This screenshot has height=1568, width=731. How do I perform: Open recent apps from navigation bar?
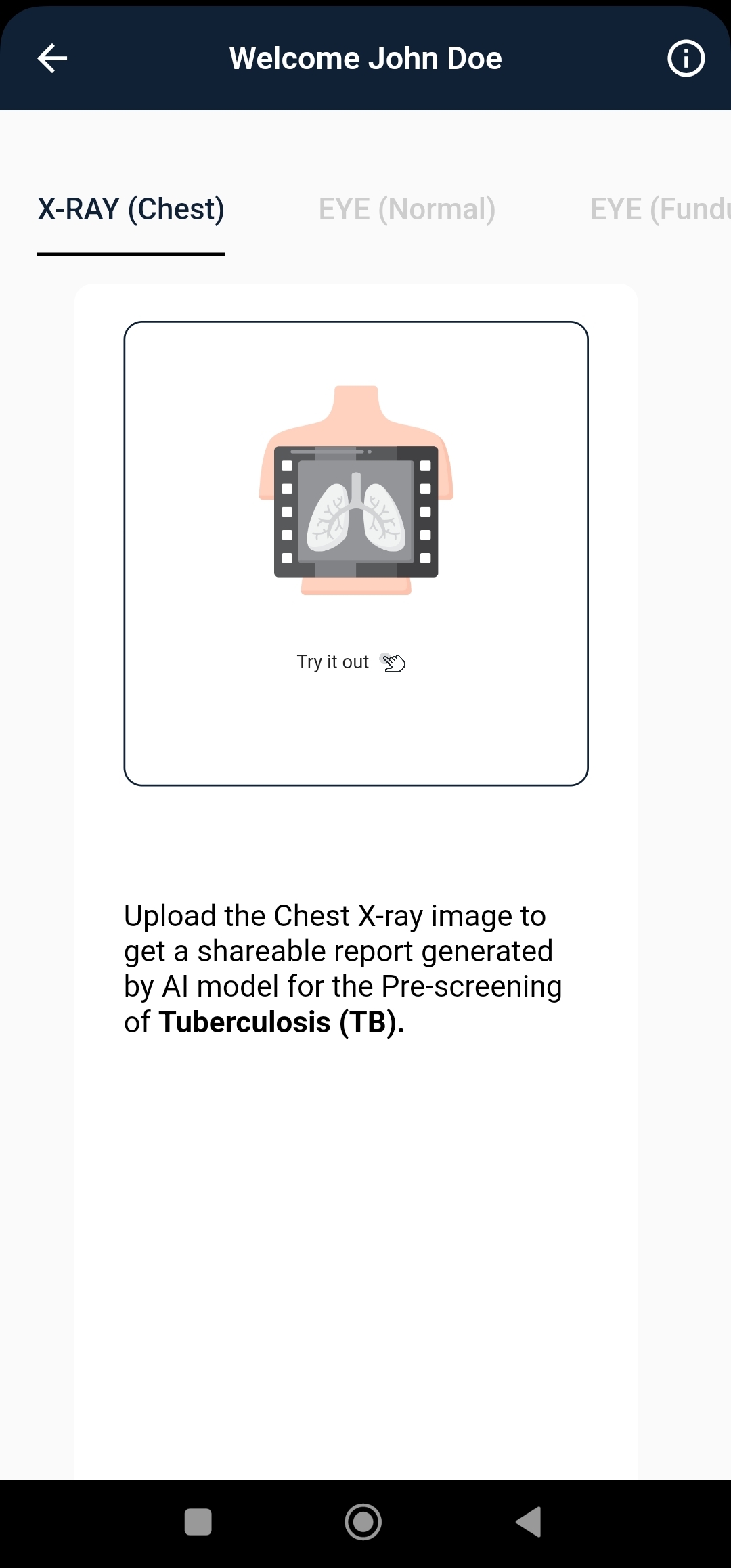coord(198,1522)
